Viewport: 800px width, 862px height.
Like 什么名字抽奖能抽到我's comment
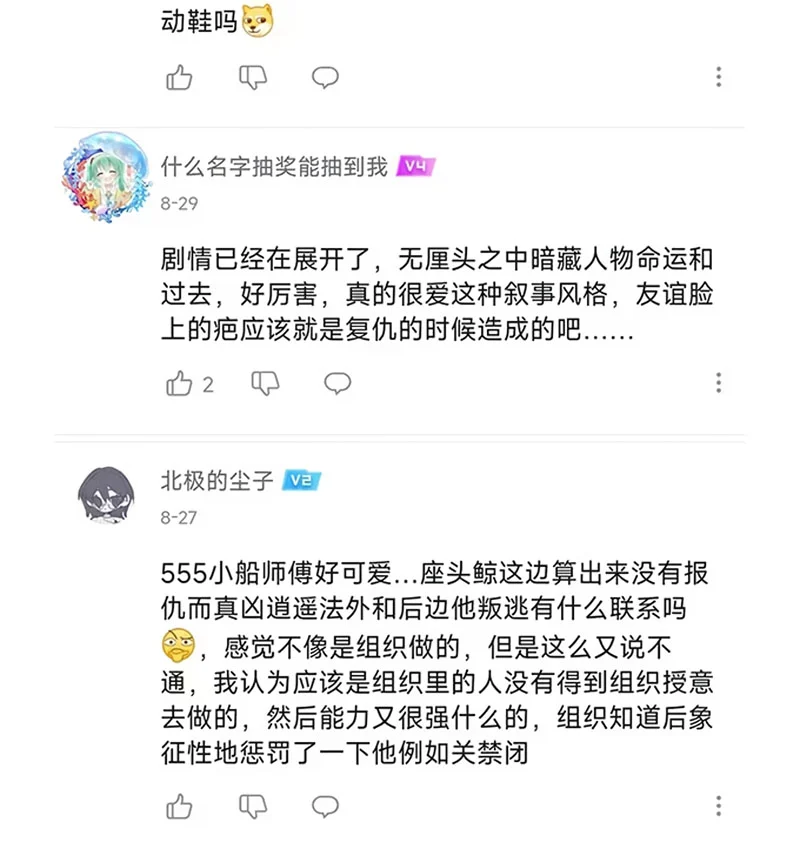[179, 383]
